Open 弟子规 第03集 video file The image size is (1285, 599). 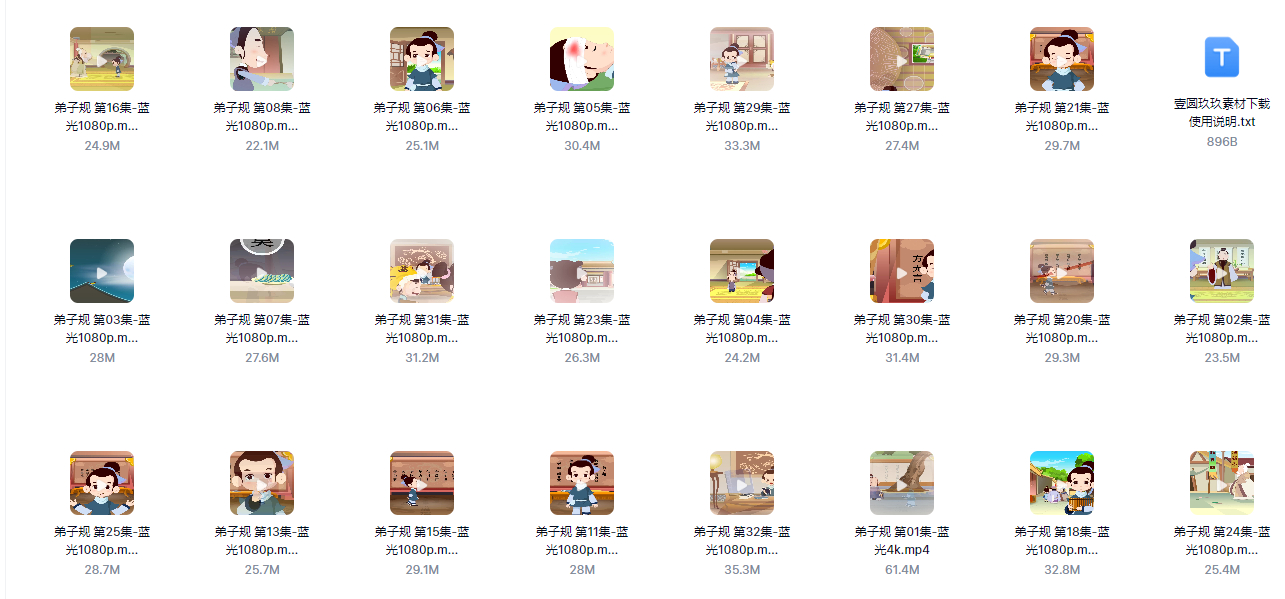pyautogui.click(x=102, y=271)
